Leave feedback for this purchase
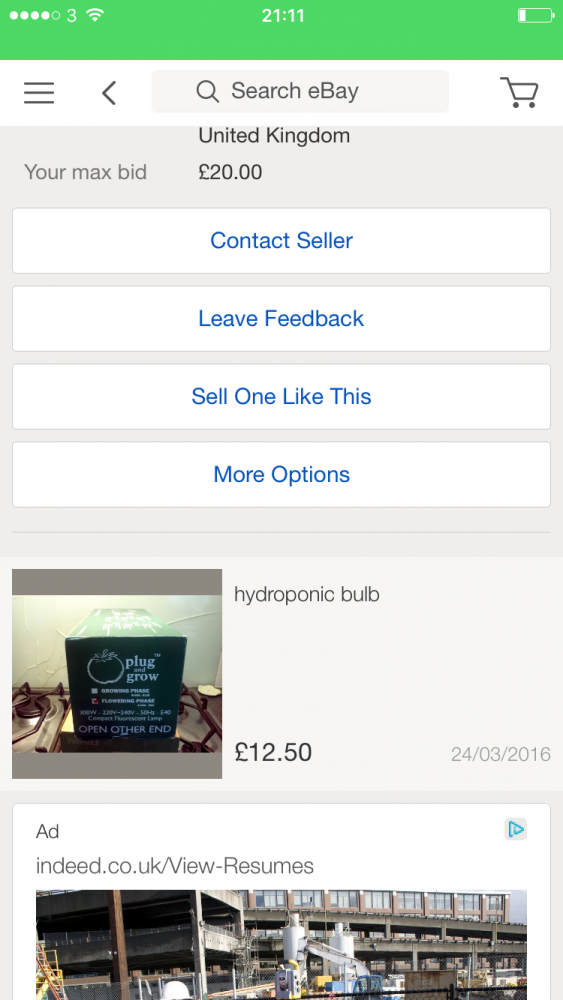Screen dimensions: 563x1000 281,318
